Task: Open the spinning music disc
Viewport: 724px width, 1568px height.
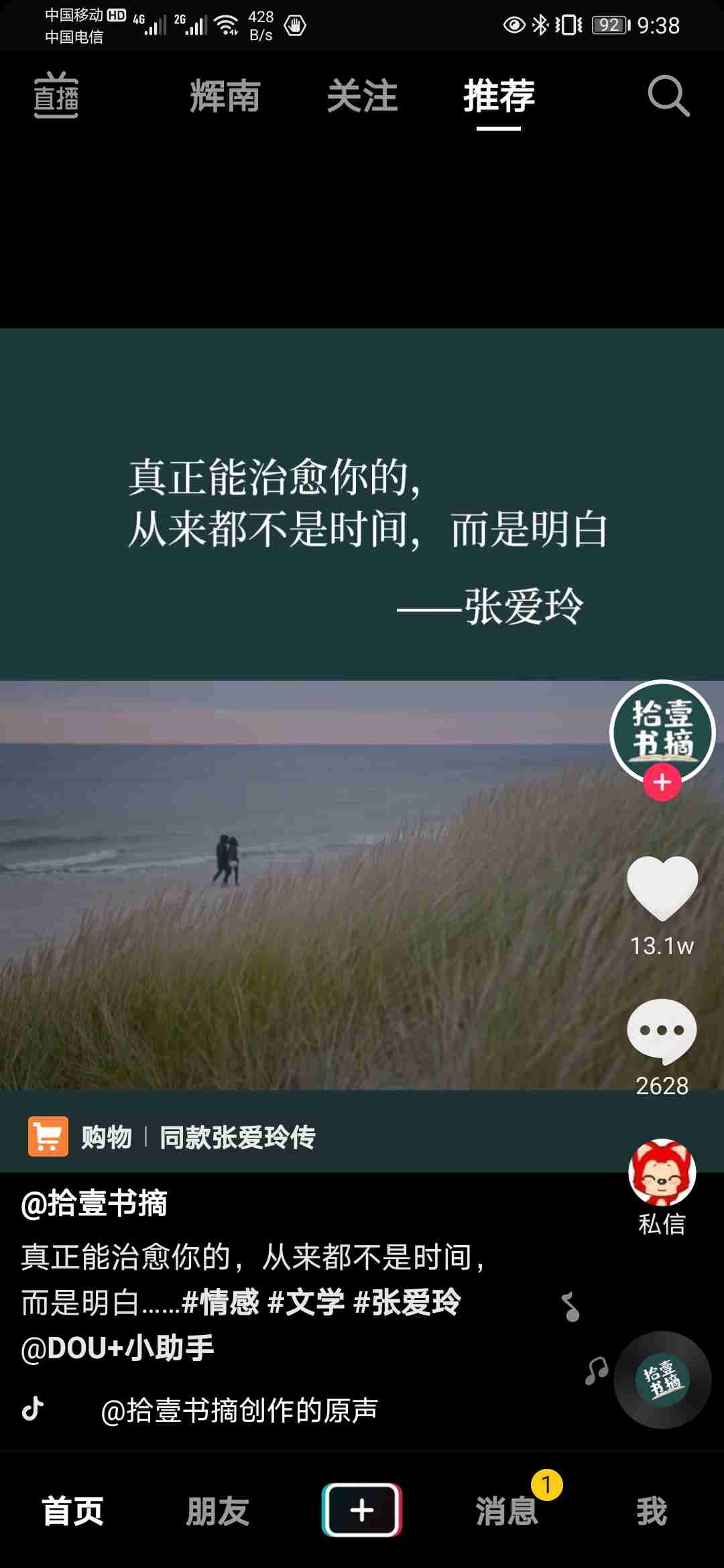Action: point(662,1380)
